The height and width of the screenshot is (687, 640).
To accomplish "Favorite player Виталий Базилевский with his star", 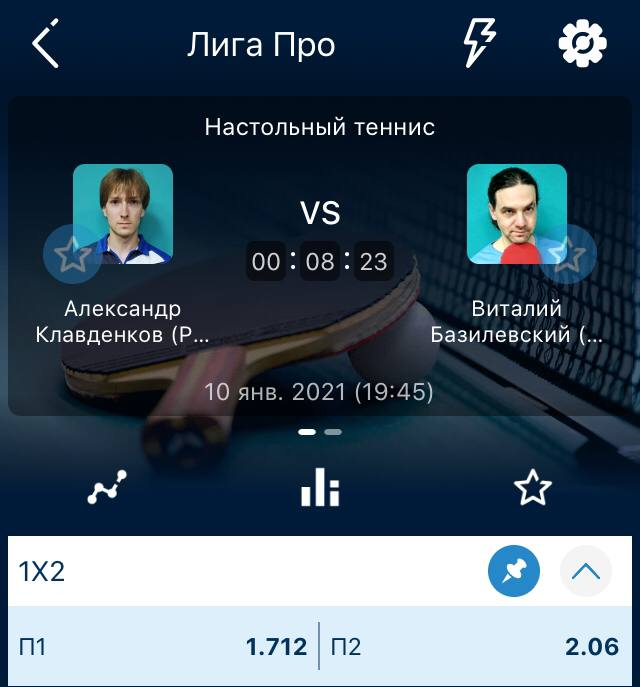I will (x=568, y=254).
